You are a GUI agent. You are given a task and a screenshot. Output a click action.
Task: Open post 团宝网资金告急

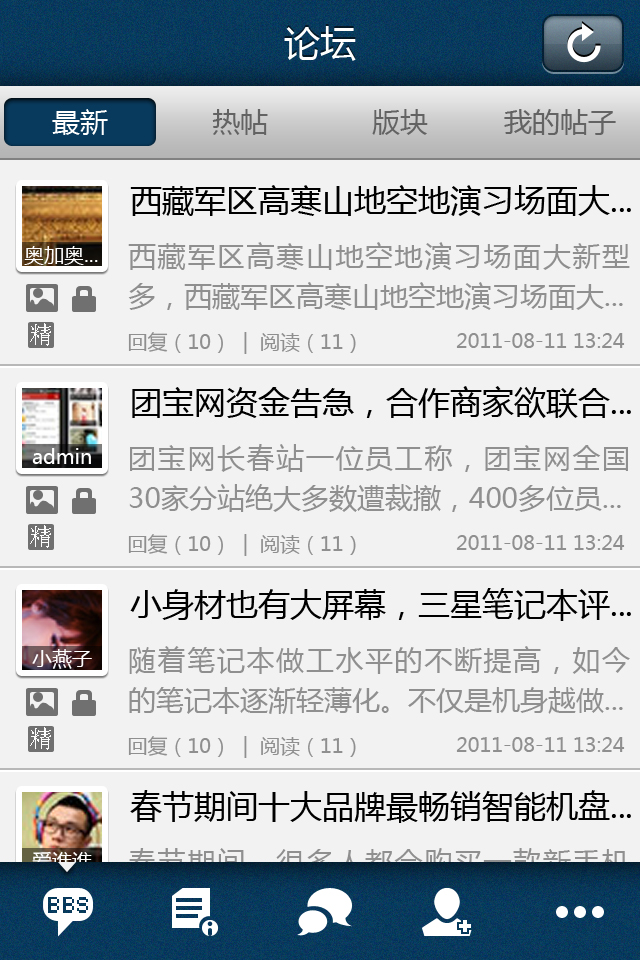pos(380,404)
